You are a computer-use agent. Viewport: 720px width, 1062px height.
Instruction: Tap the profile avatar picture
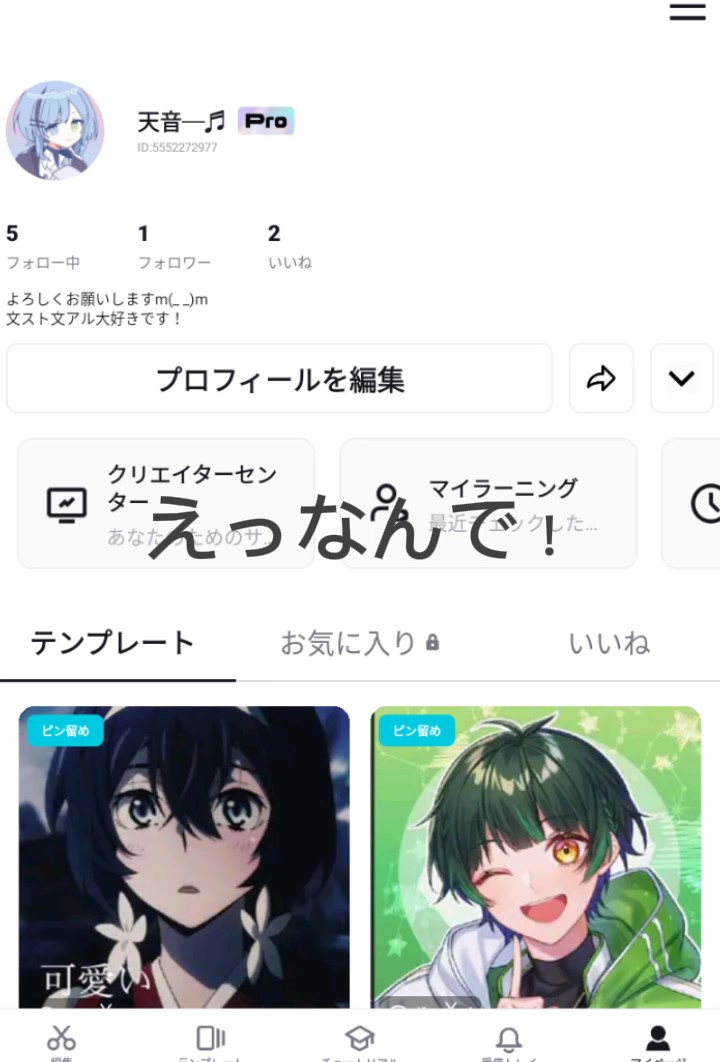[x=56, y=130]
